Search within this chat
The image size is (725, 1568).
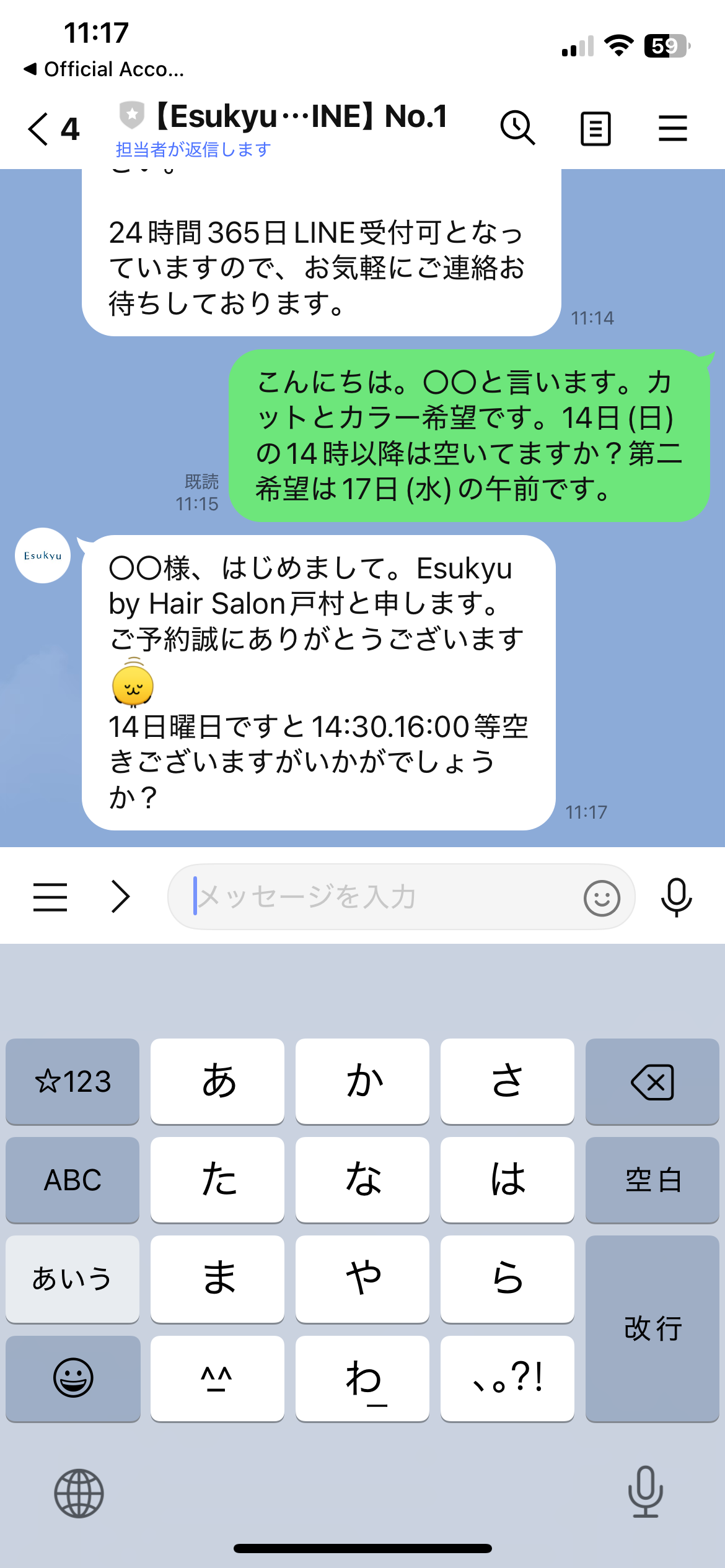[517, 128]
